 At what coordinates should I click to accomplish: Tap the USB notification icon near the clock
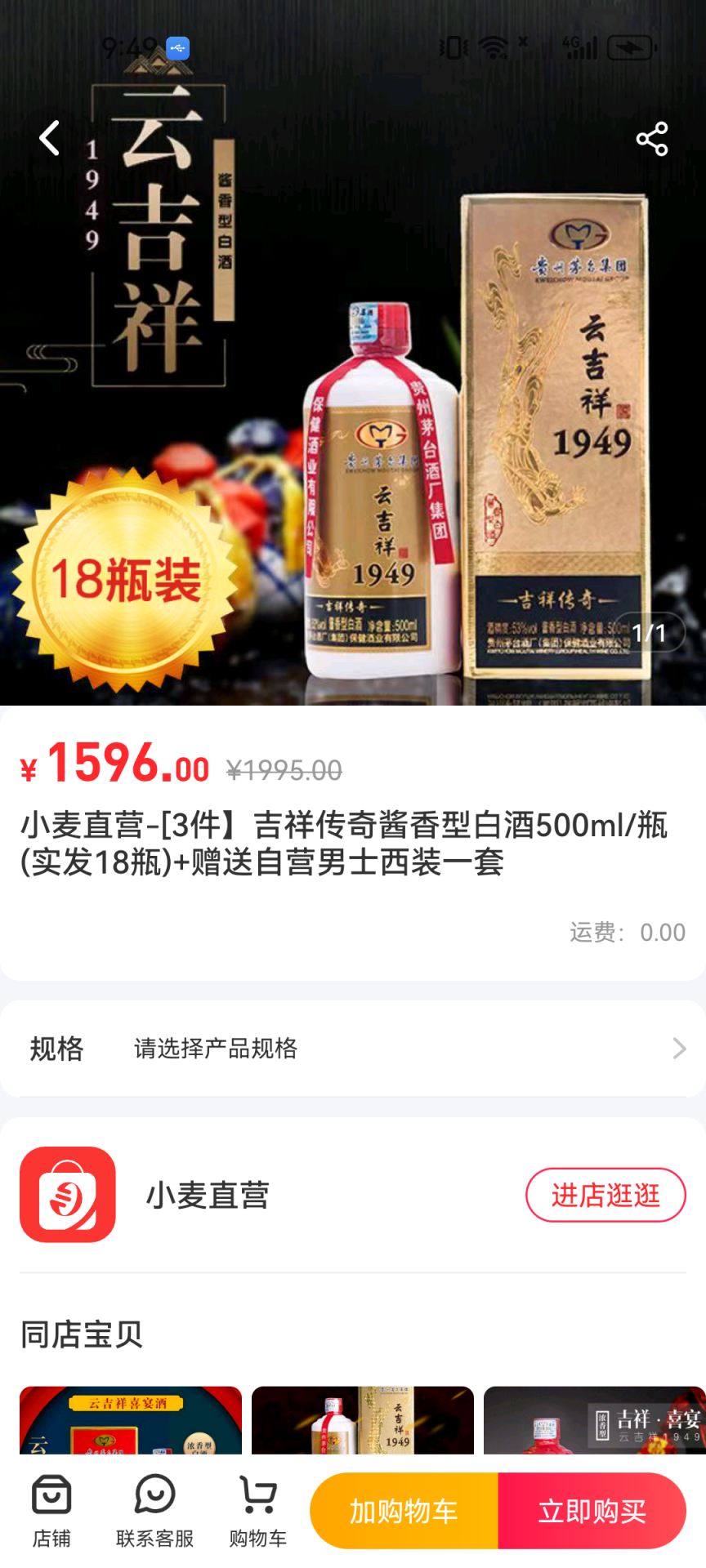[x=176, y=49]
